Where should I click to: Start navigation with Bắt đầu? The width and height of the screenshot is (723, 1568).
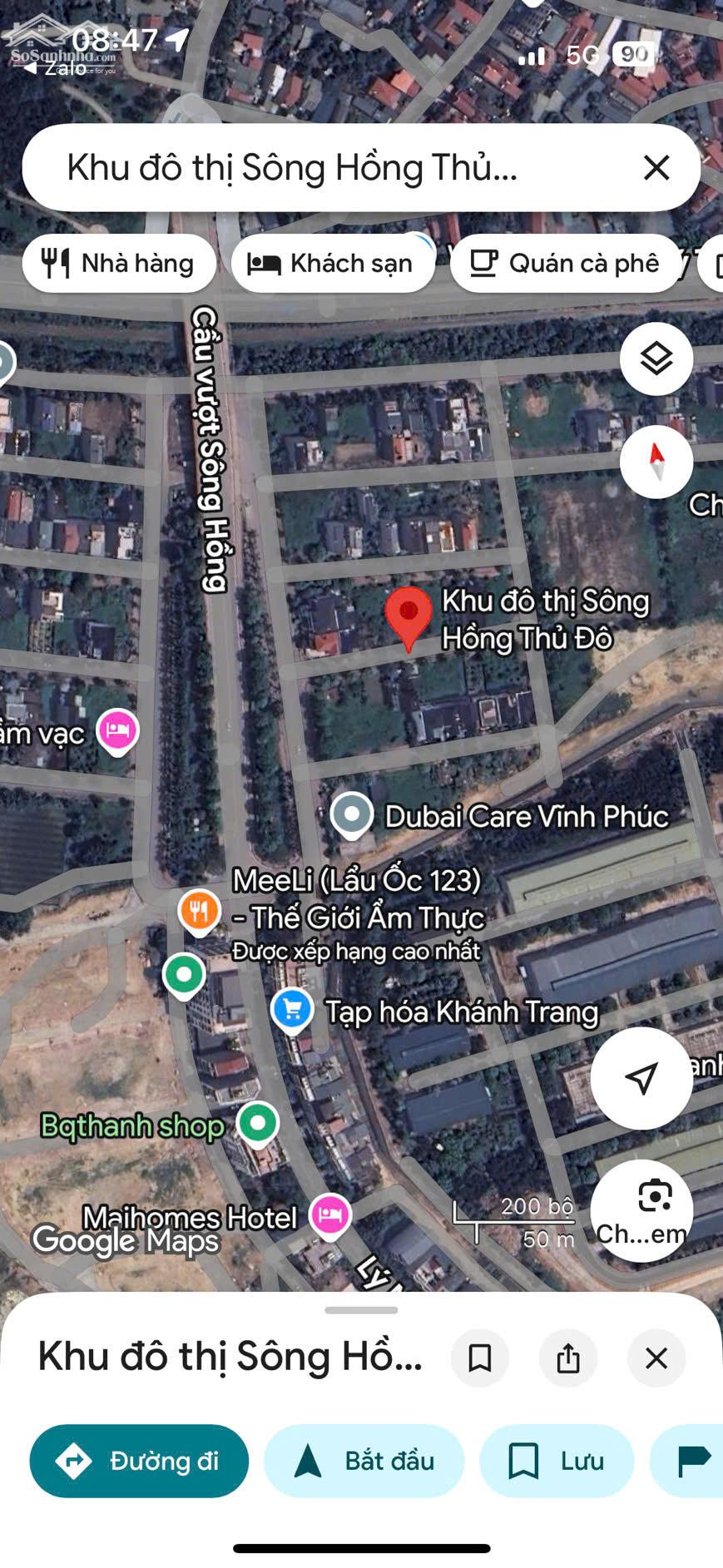tap(364, 1461)
